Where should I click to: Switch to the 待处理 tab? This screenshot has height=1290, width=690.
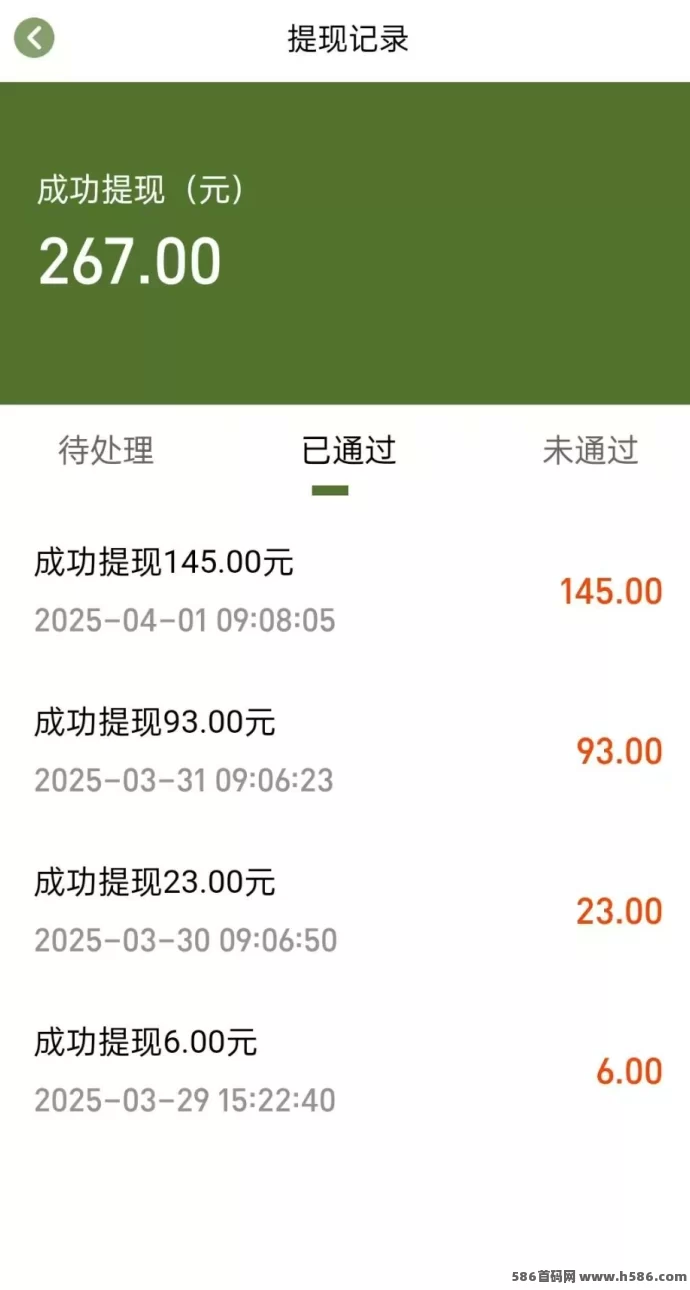click(x=106, y=451)
